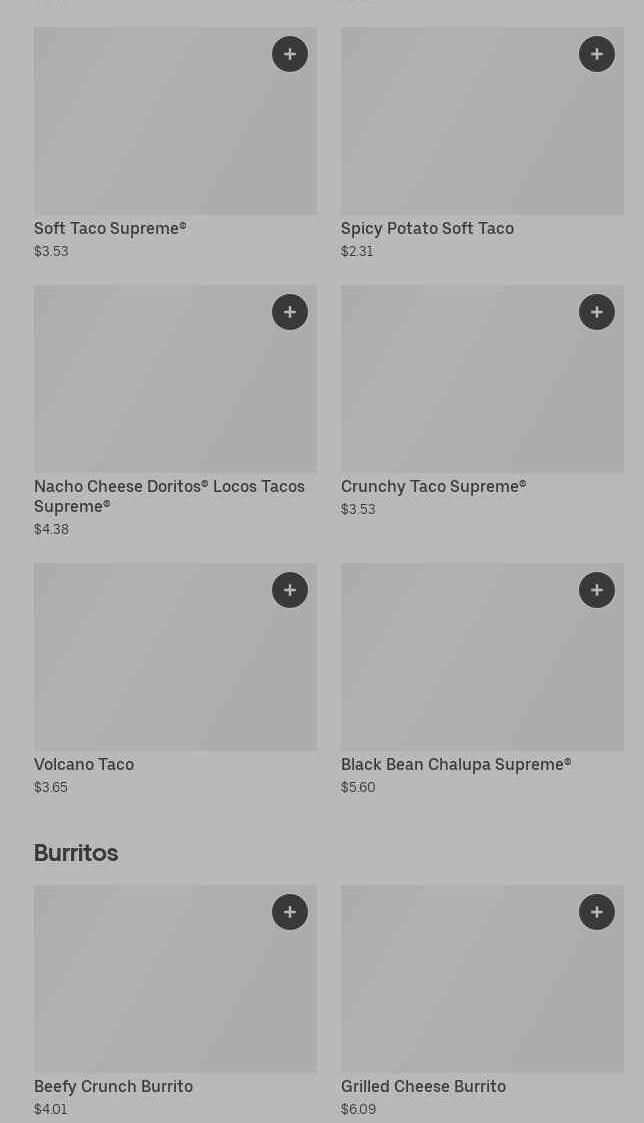The width and height of the screenshot is (644, 1123).
Task: Add Beefy Crunch Burrito to cart
Action: coord(290,912)
